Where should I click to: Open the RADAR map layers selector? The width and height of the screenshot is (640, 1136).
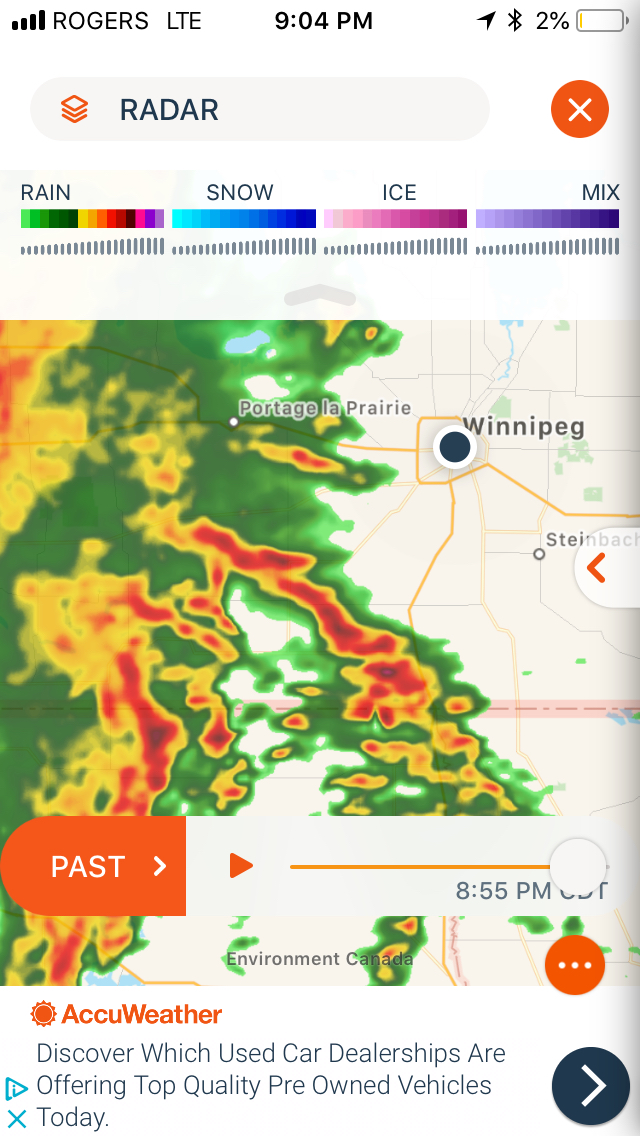pos(259,109)
